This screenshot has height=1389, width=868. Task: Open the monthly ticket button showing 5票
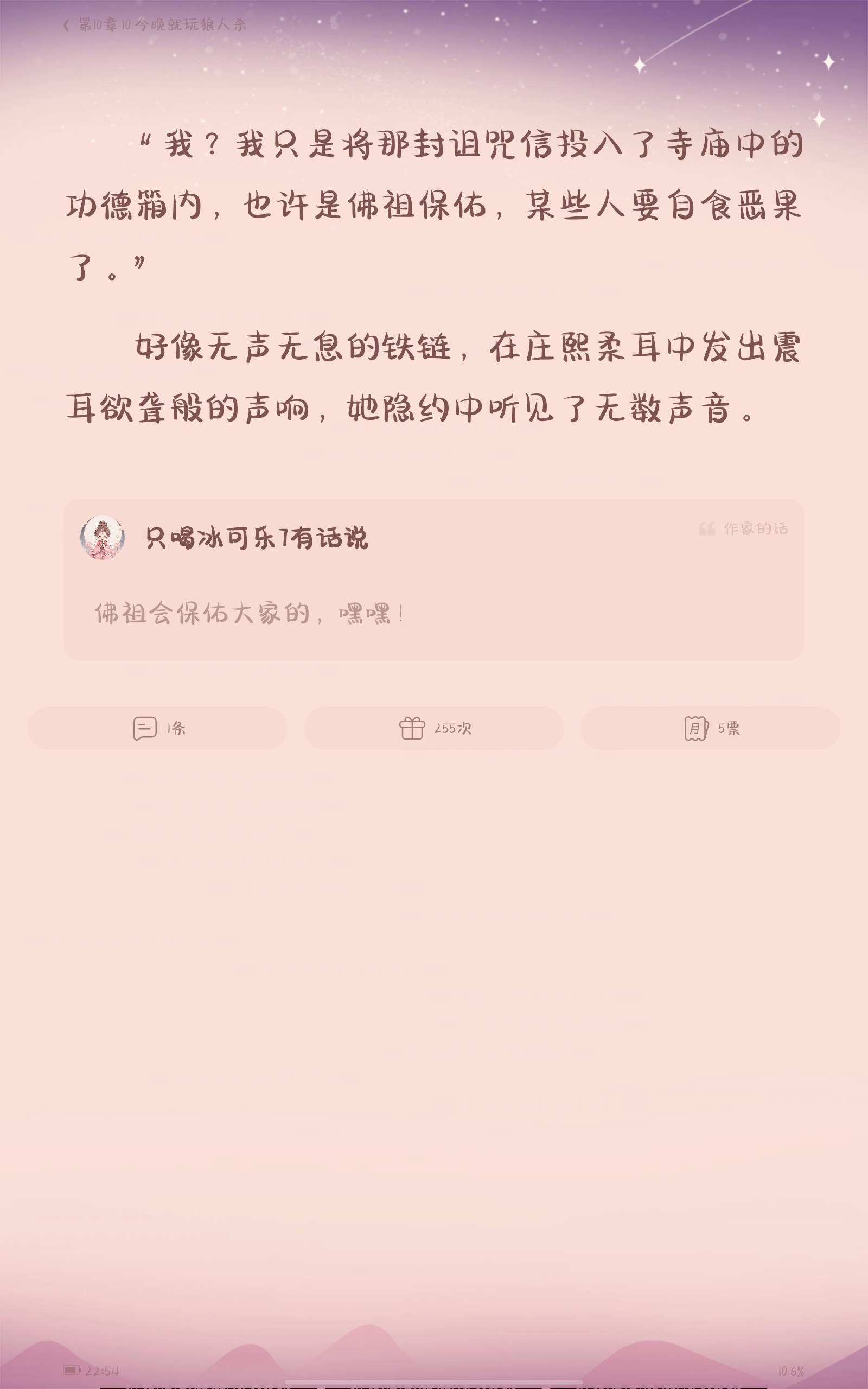pyautogui.click(x=711, y=728)
